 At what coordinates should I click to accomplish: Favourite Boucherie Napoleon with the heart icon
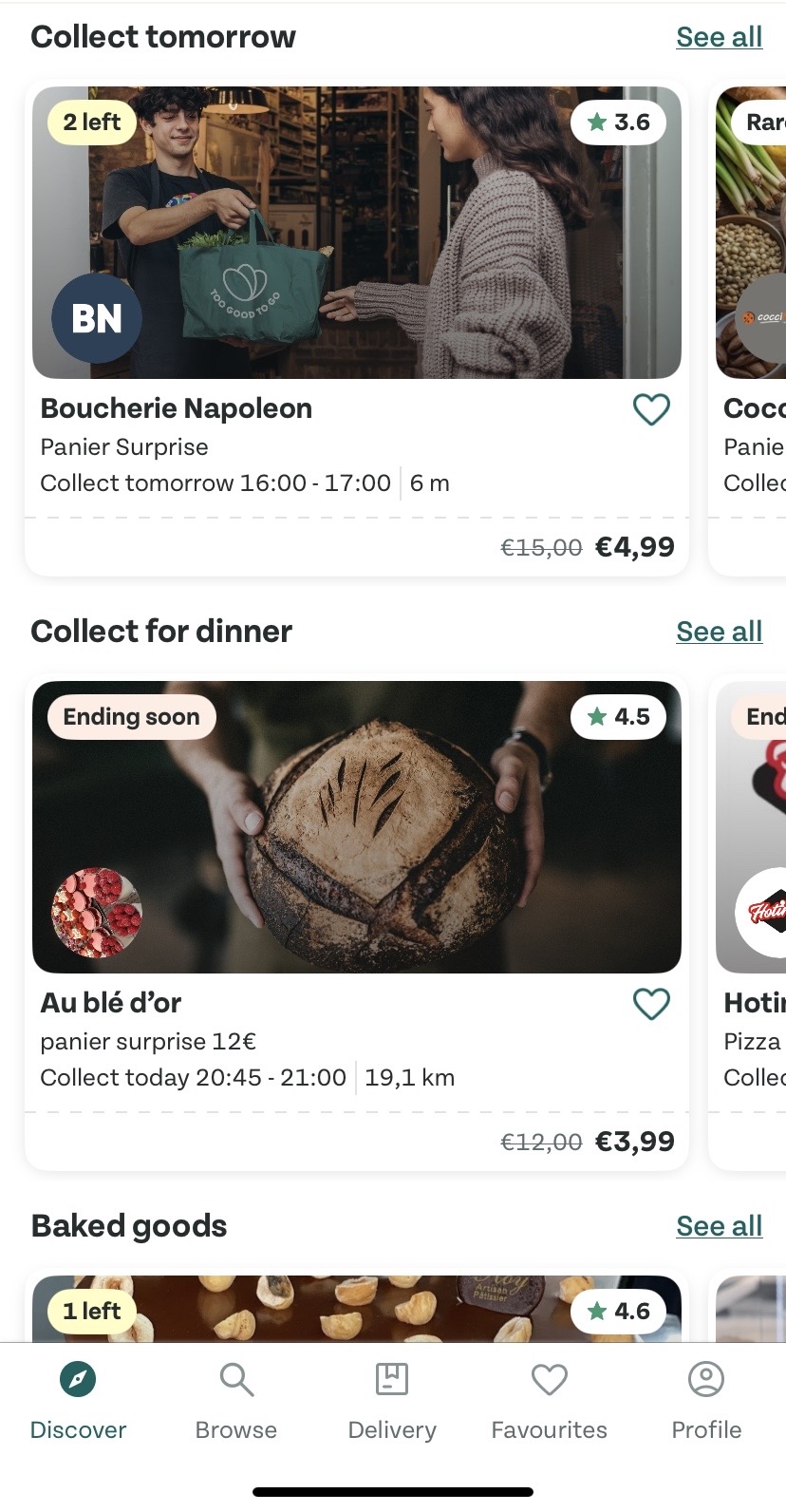pyautogui.click(x=651, y=409)
